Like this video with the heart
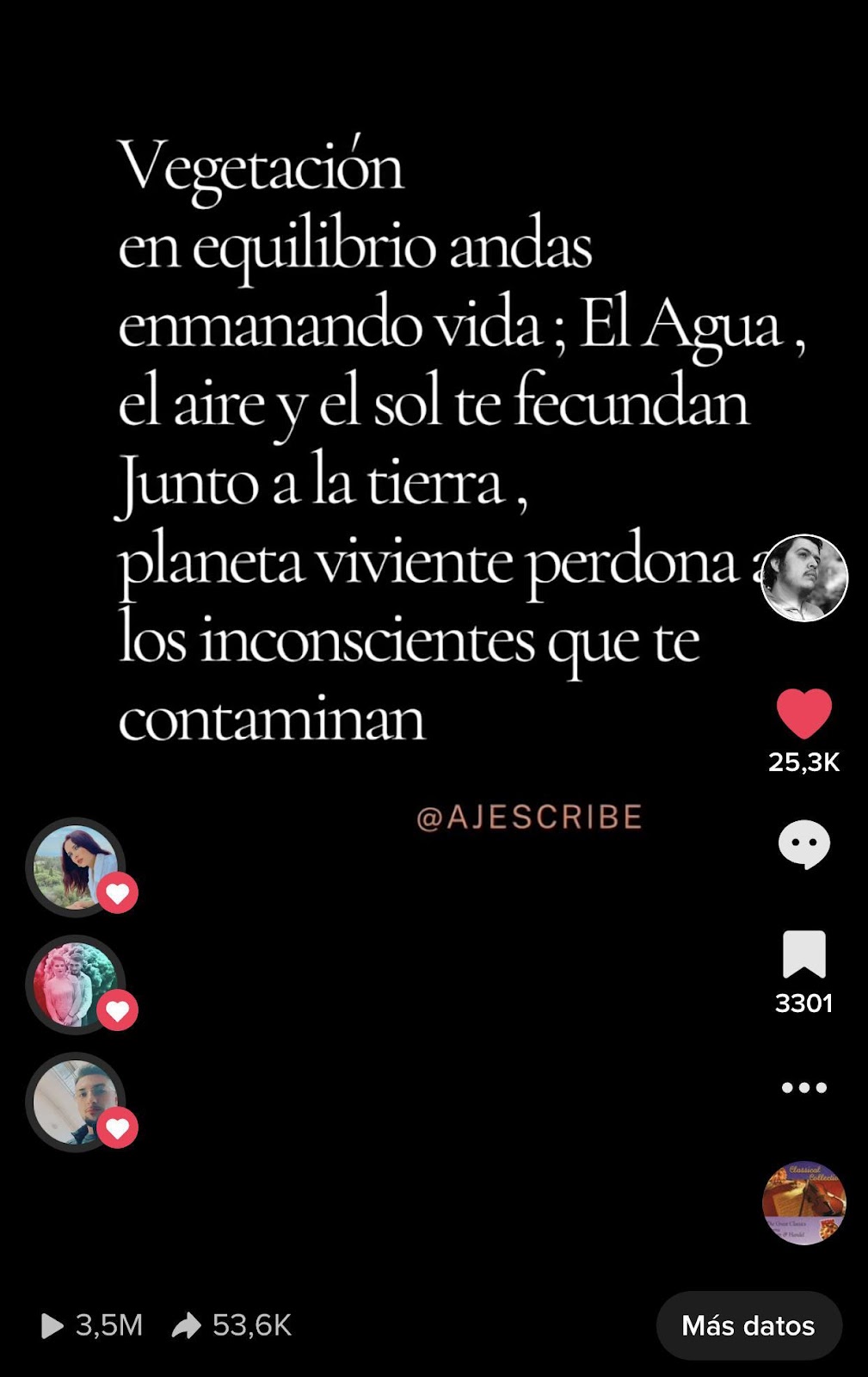This screenshot has width=868, height=1377. click(804, 713)
